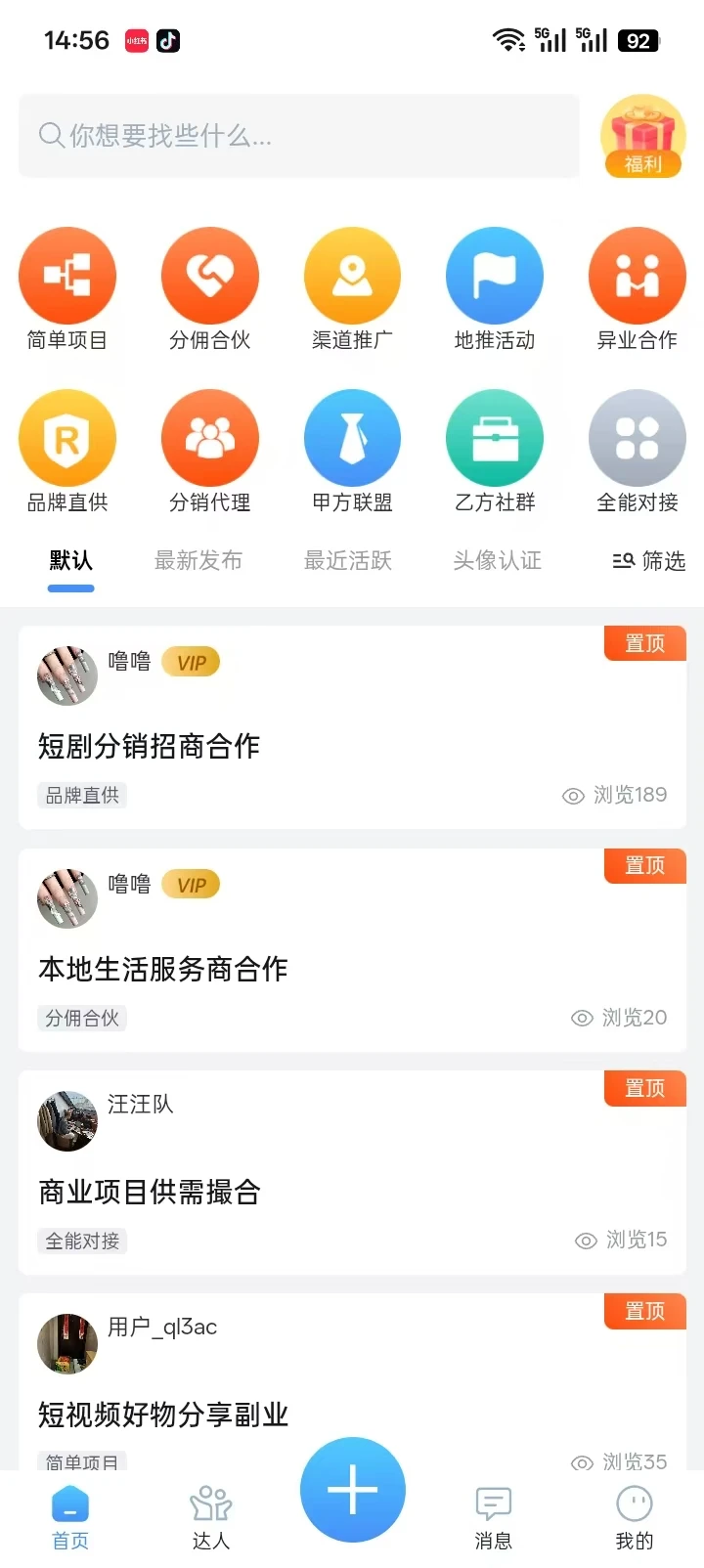Go to the 地推活动 category
The image size is (704, 1568).
[495, 289]
